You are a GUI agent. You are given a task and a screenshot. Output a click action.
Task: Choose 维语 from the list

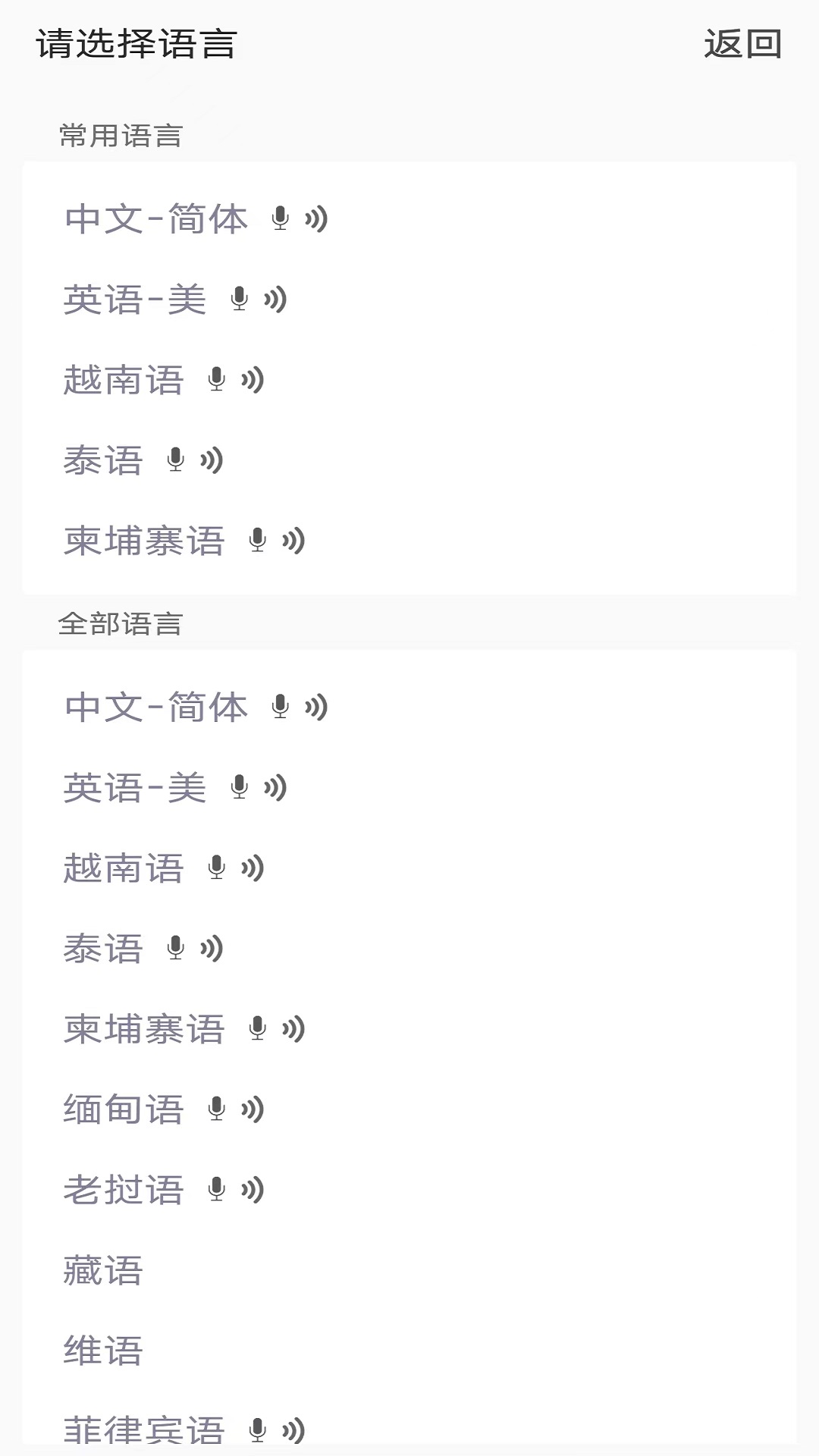tap(104, 1350)
